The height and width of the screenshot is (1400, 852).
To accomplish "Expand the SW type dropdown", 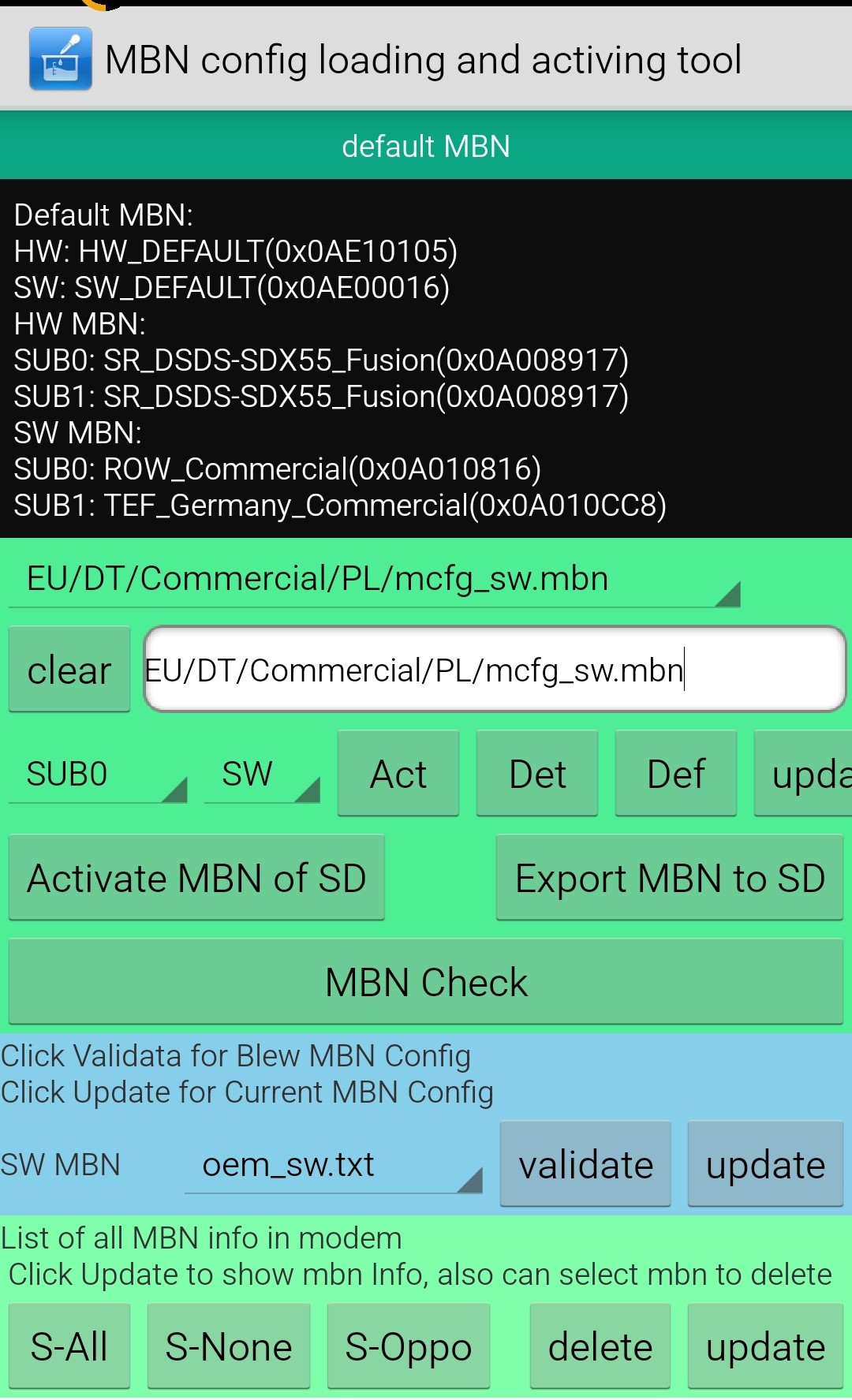I will tap(262, 775).
